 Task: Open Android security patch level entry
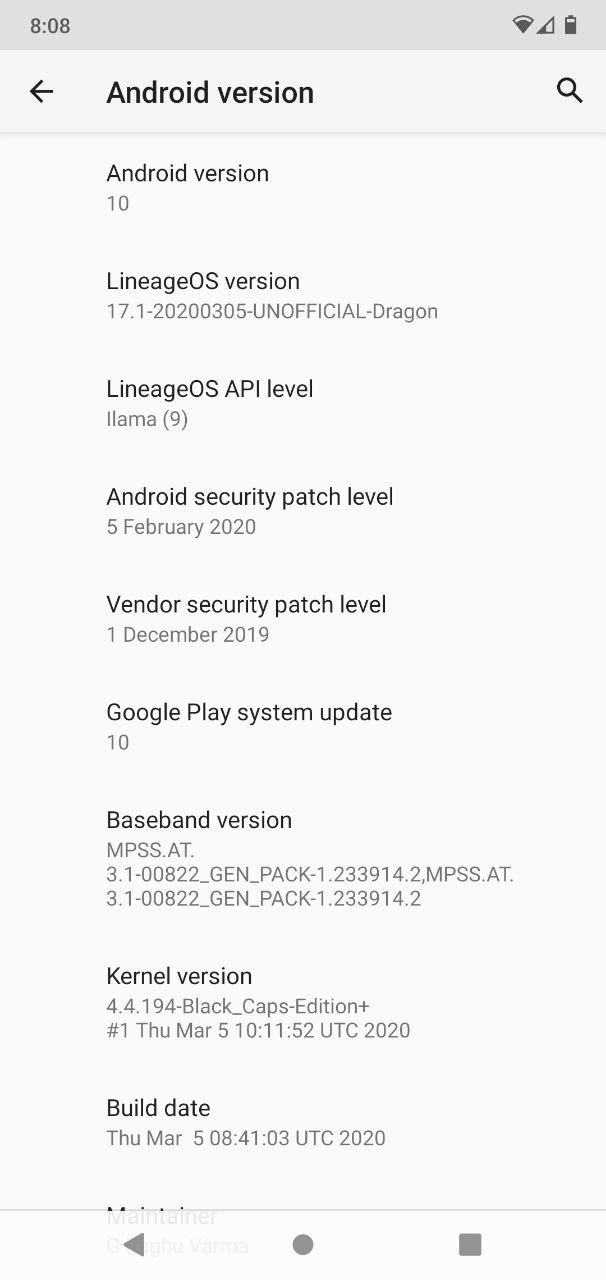pyautogui.click(x=303, y=511)
